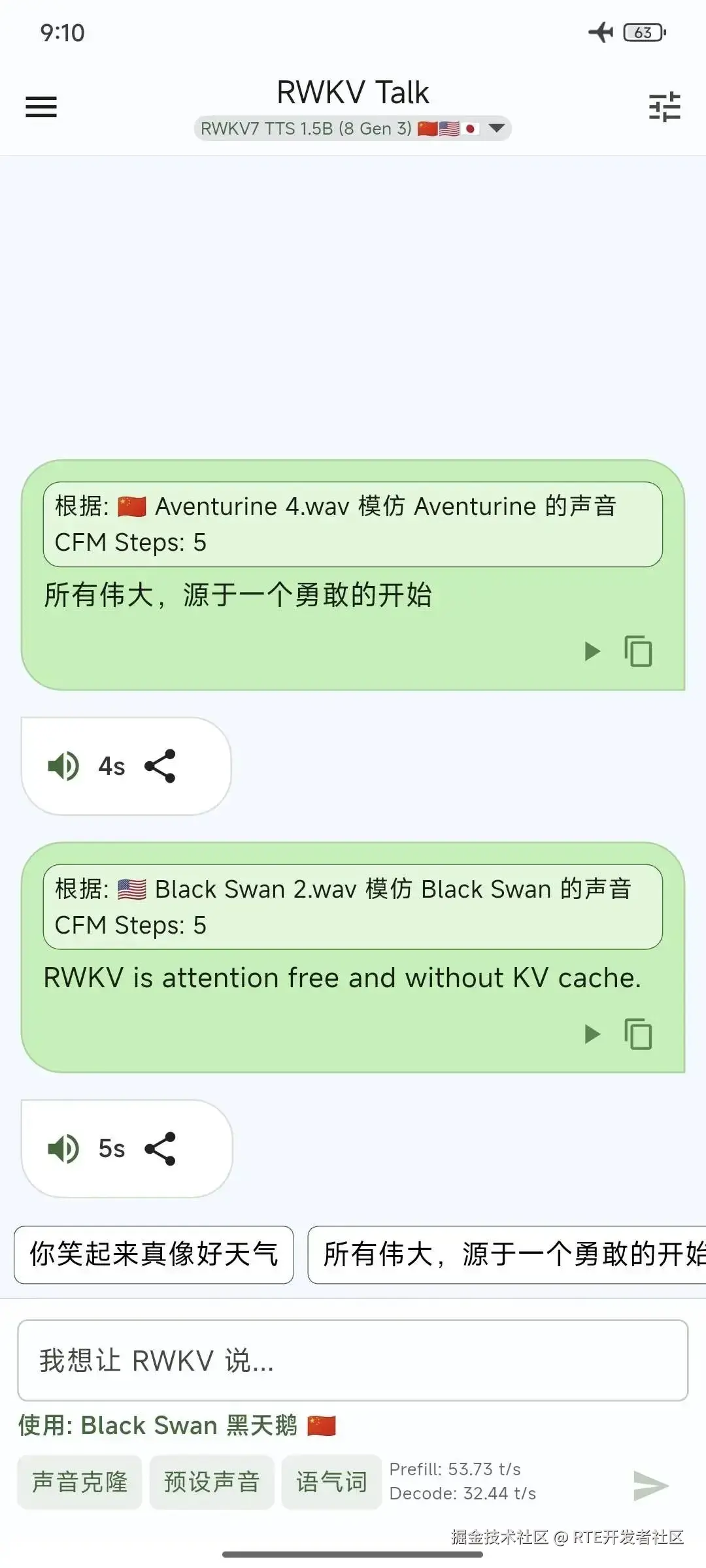
Task: Open 声音克隆 voice cloning option
Action: pyautogui.click(x=80, y=1482)
